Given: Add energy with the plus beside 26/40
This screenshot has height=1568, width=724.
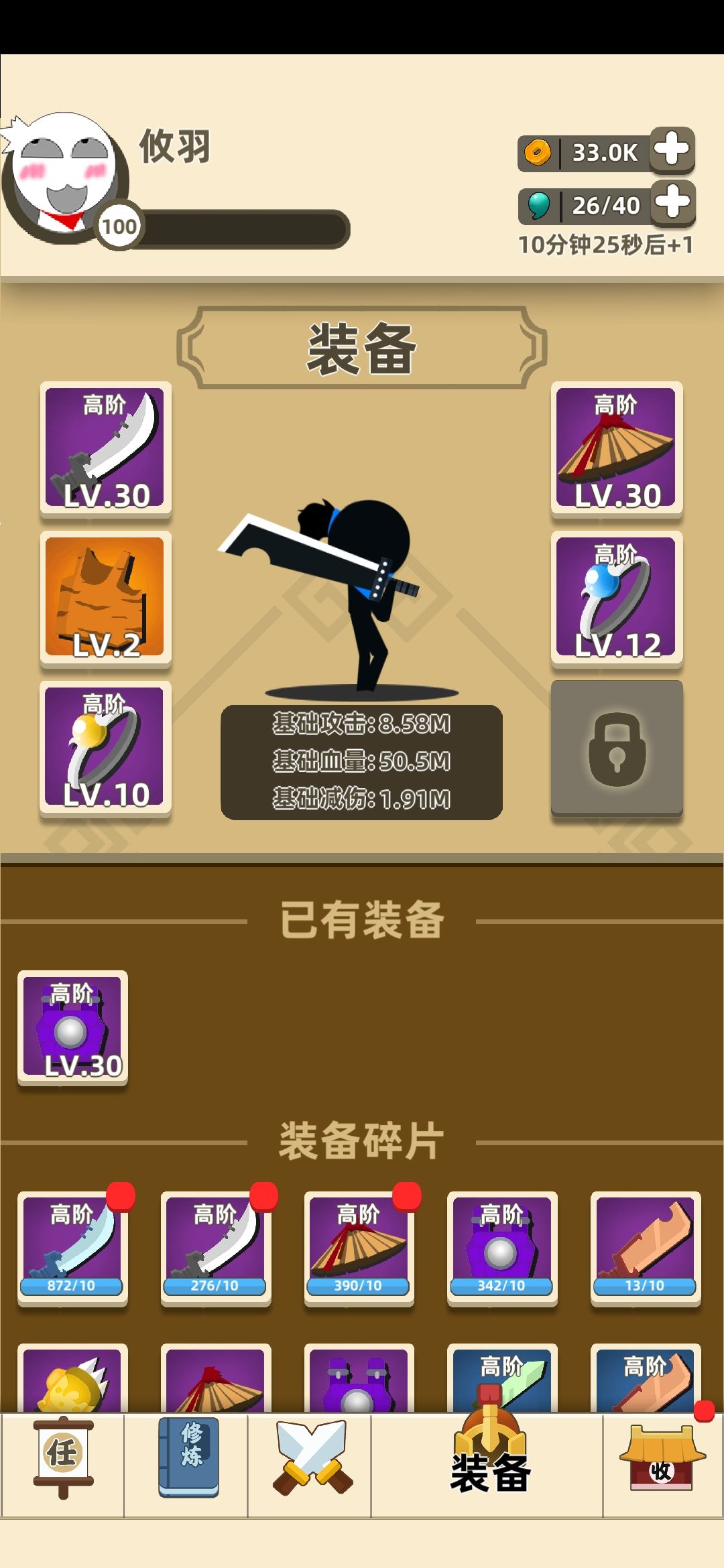Looking at the screenshot, I should pos(672,203).
